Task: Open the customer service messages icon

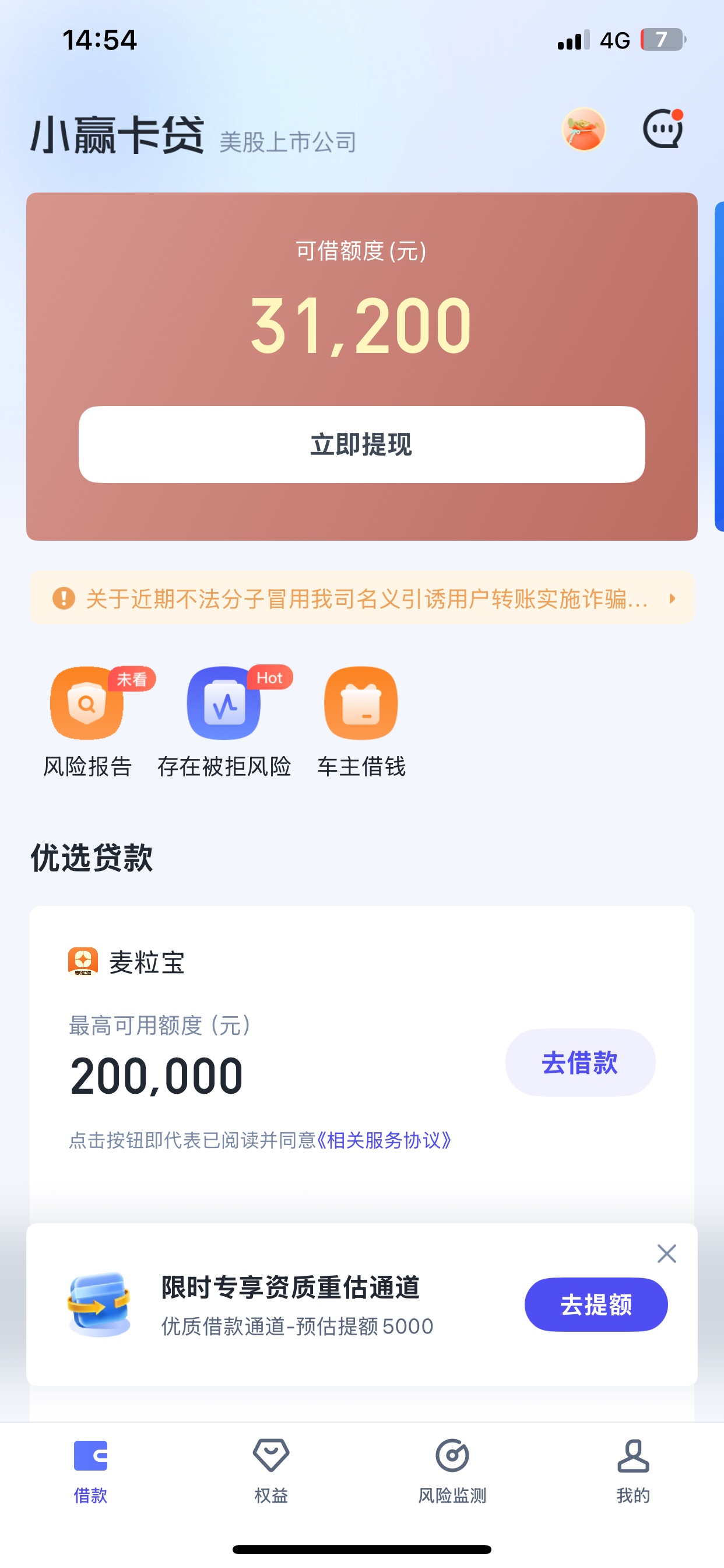Action: [x=663, y=129]
